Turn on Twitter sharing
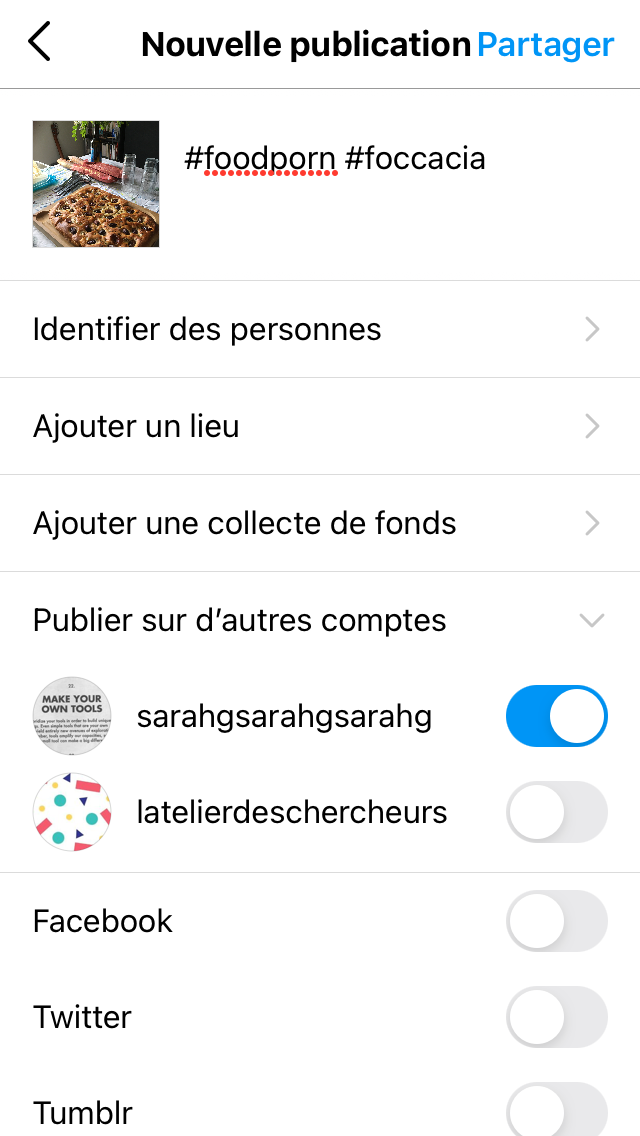Screen dimensions: 640x1136 [x=557, y=1017]
